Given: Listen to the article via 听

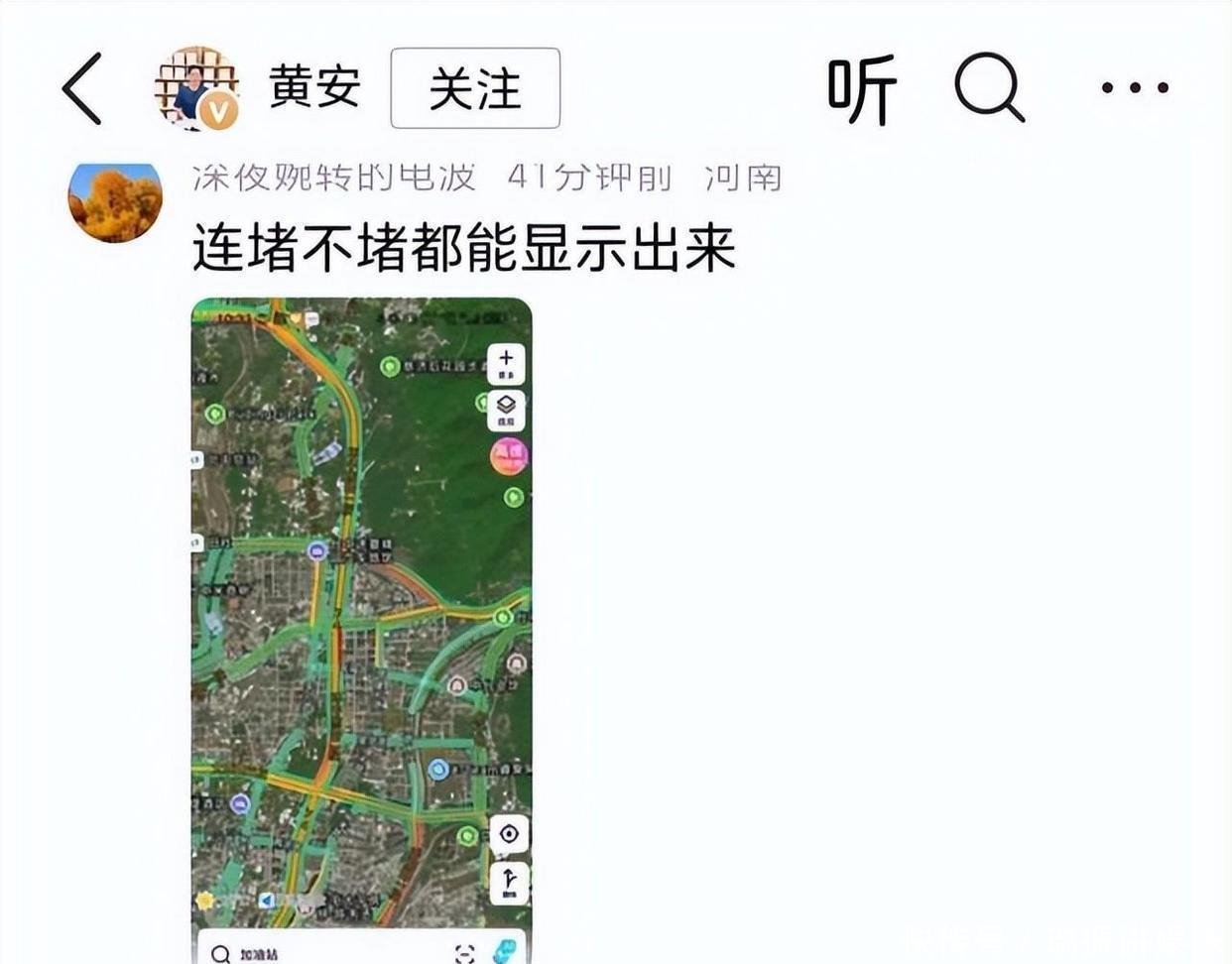Looking at the screenshot, I should click(861, 89).
